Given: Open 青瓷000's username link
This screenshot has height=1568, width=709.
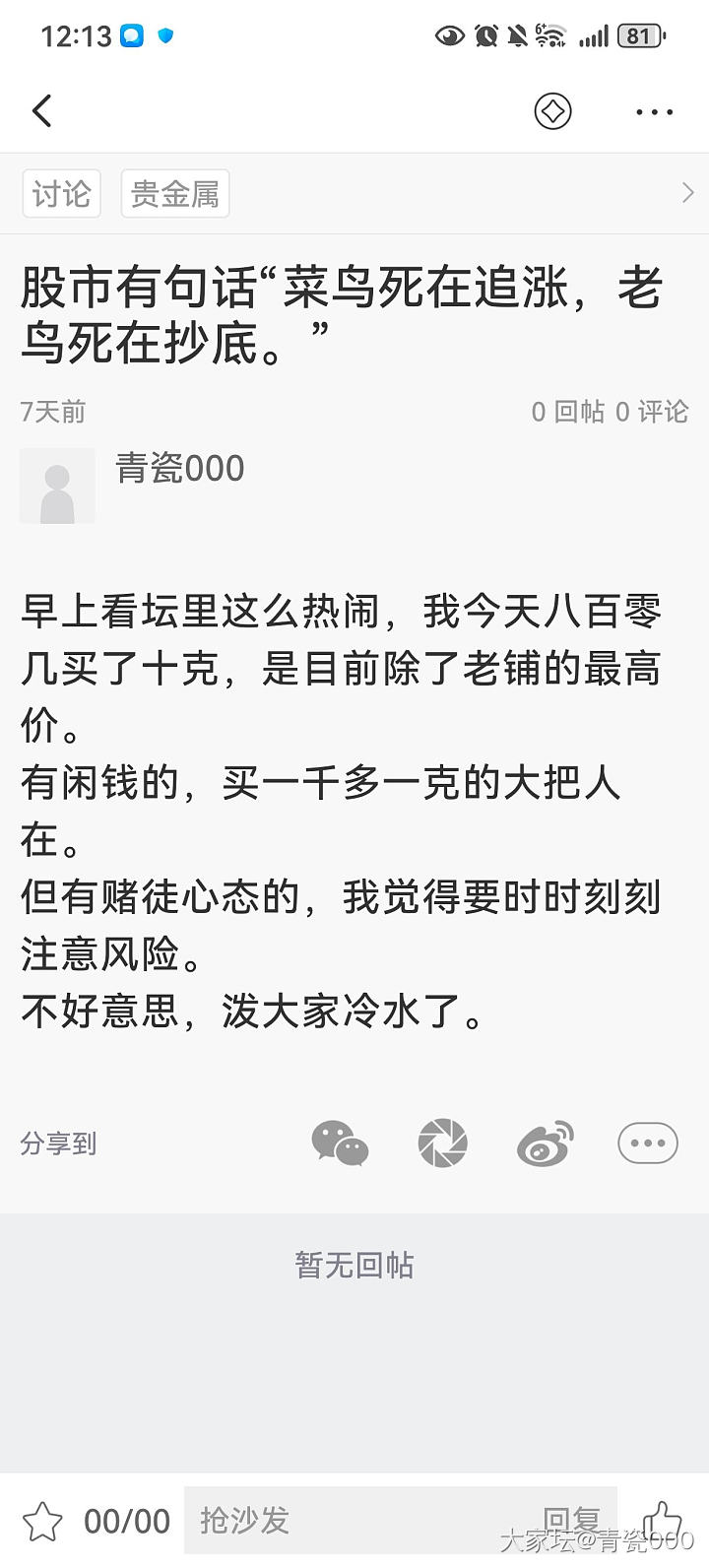Looking at the screenshot, I should (x=180, y=469).
